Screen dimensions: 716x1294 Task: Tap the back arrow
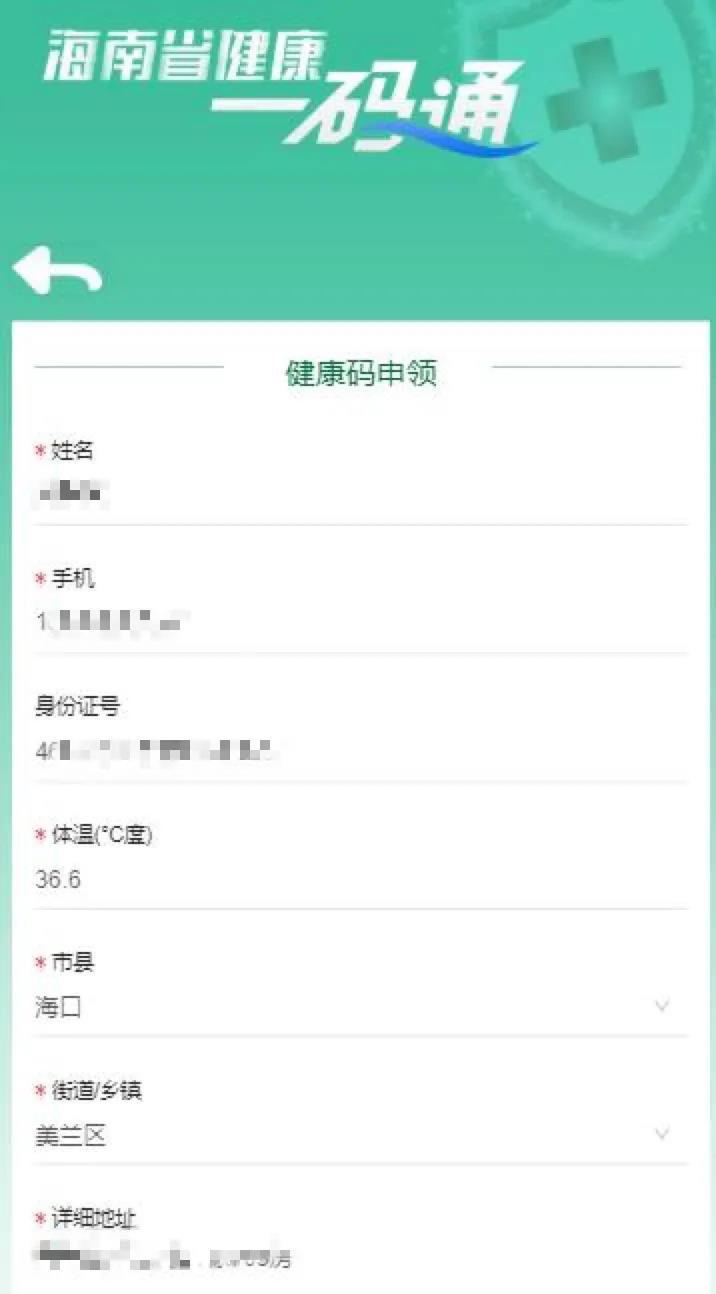[x=57, y=271]
